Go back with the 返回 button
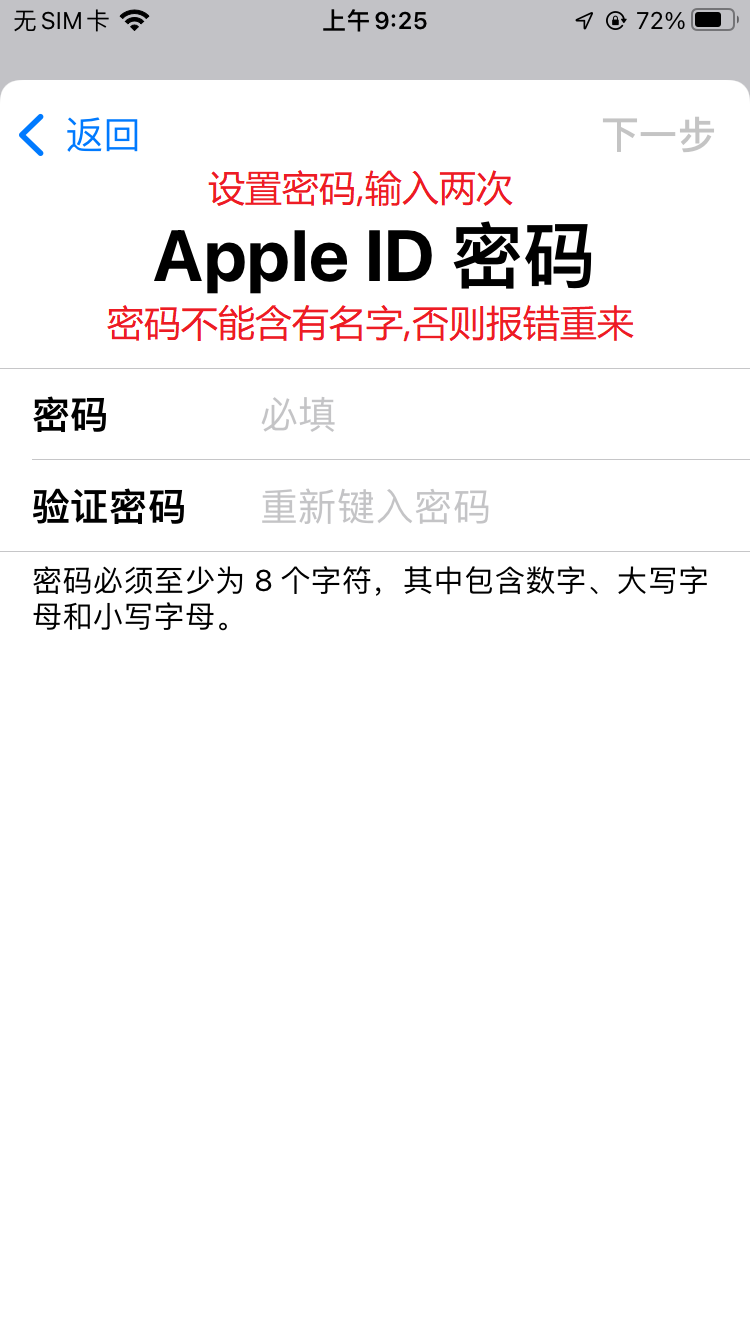The image size is (750, 1334). tap(79, 135)
